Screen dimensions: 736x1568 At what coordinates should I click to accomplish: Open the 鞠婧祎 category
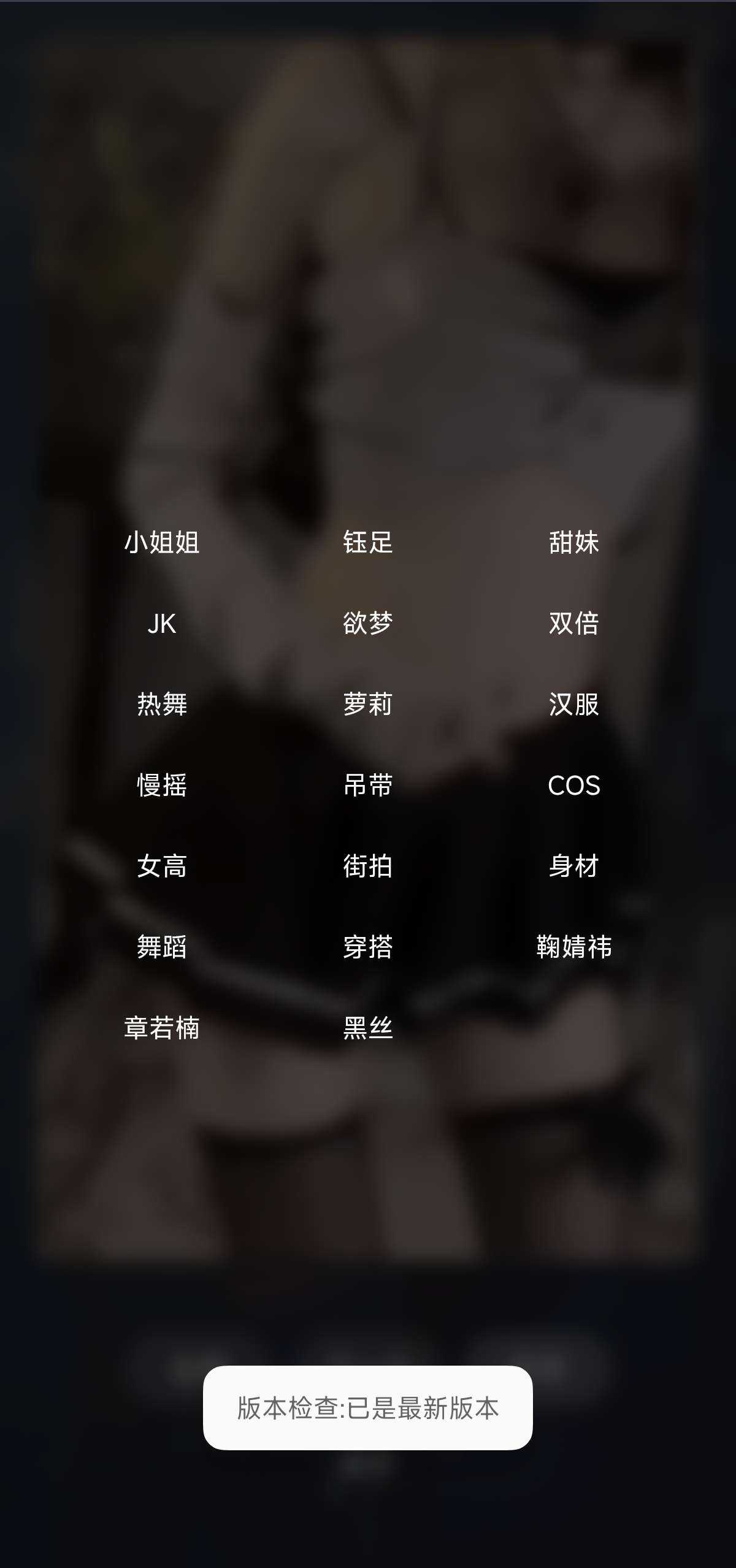click(x=574, y=947)
